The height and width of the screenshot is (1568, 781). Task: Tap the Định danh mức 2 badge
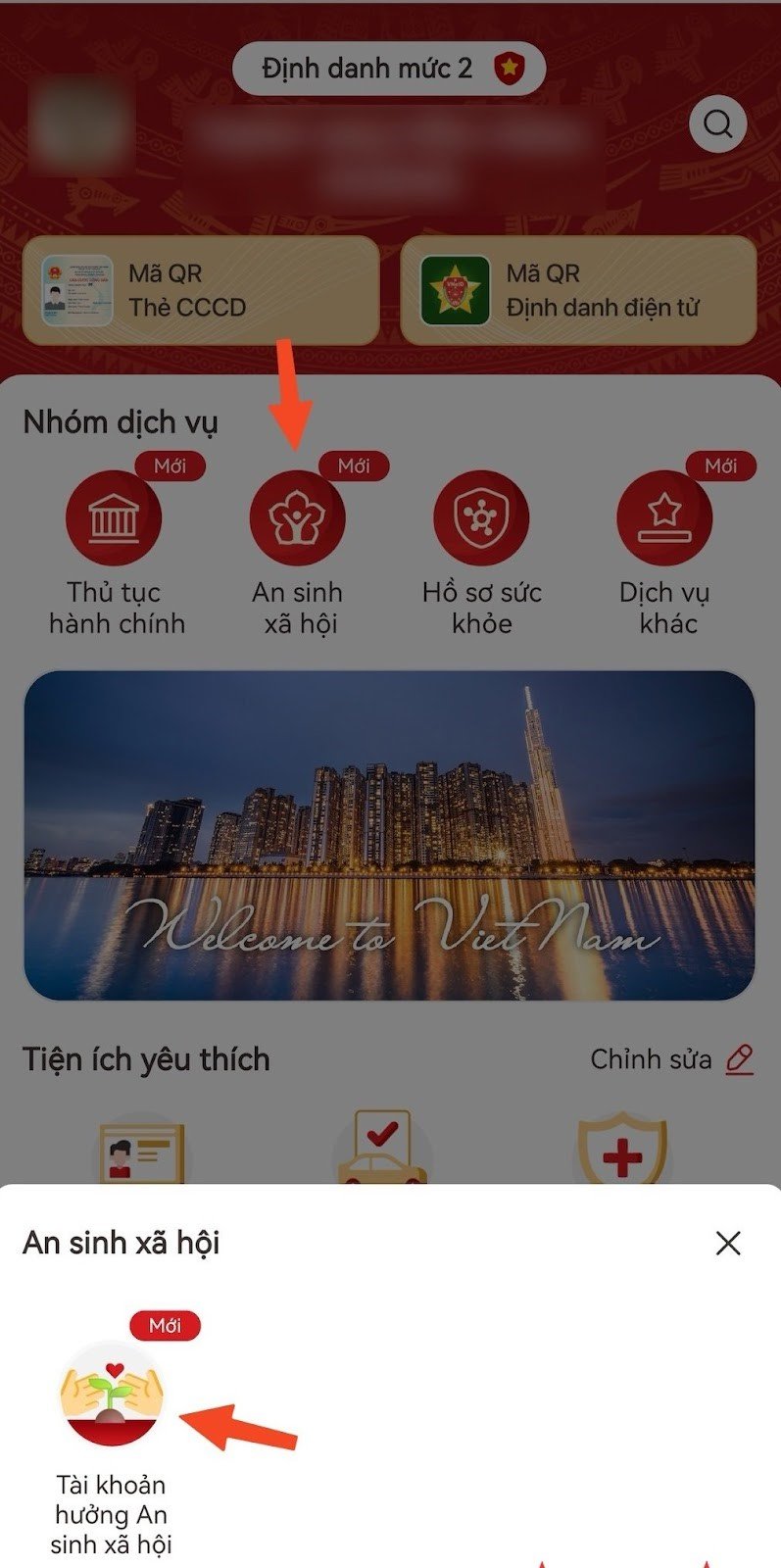point(389,69)
